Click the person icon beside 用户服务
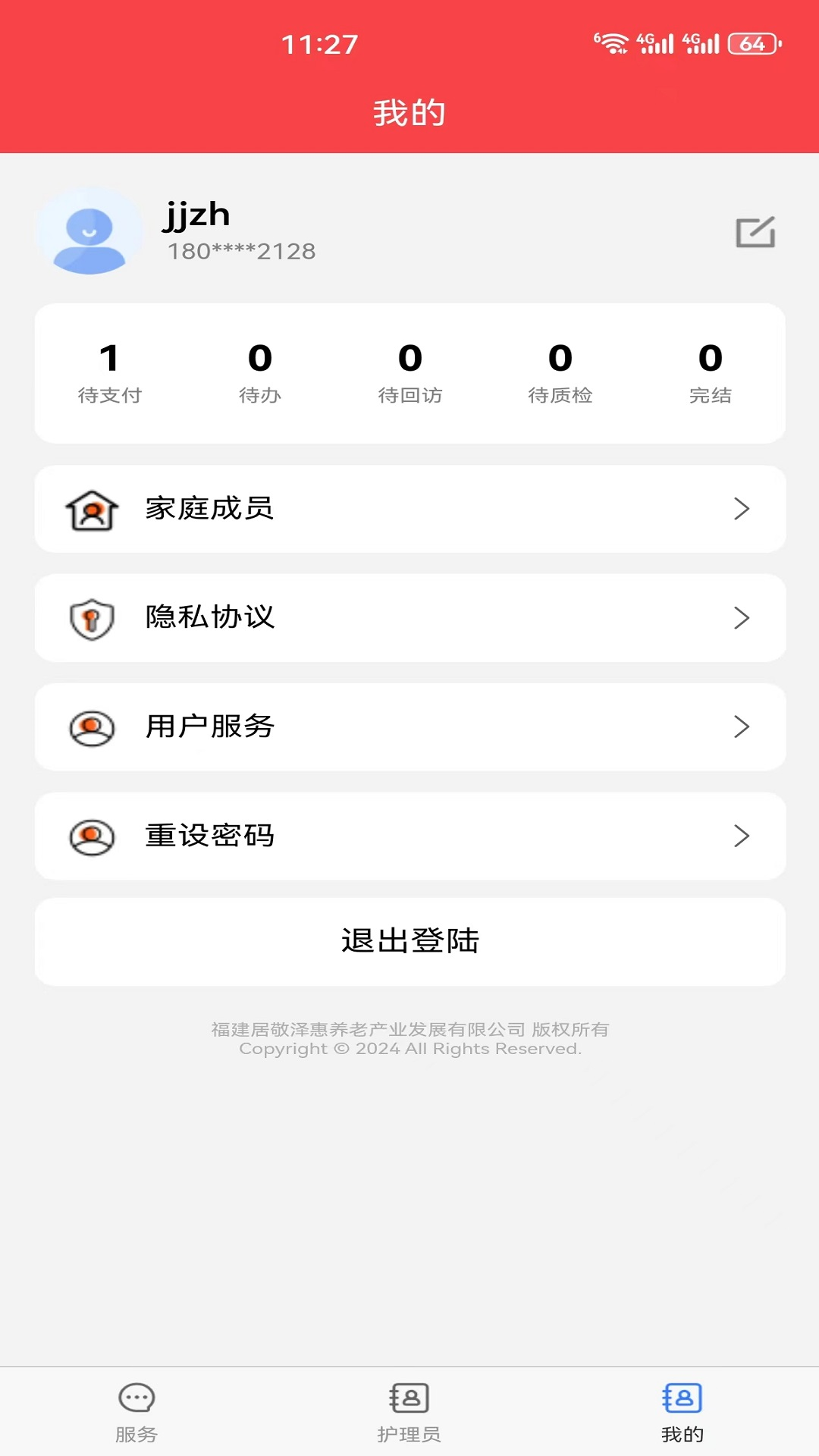The width and height of the screenshot is (819, 1456). click(x=91, y=726)
